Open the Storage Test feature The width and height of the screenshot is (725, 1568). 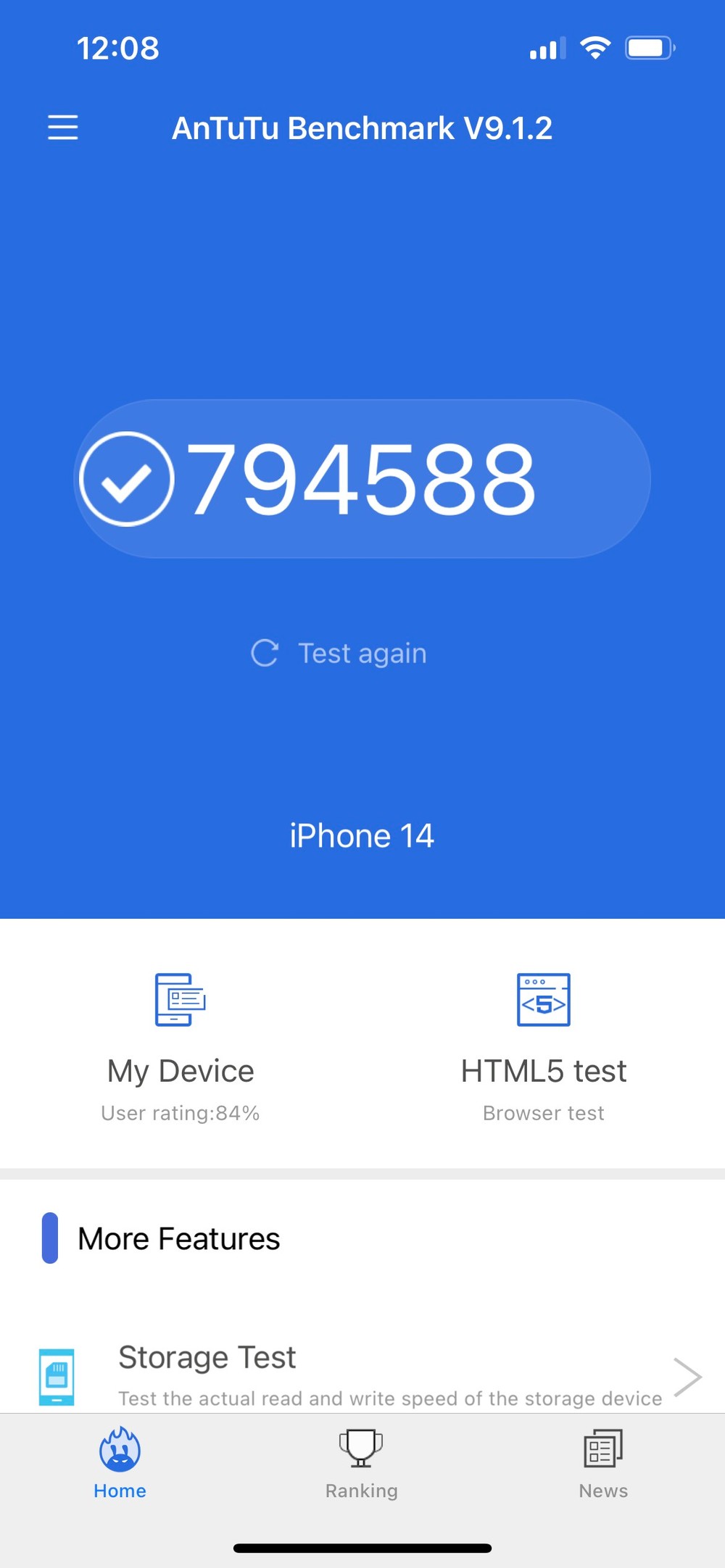pos(362,1375)
